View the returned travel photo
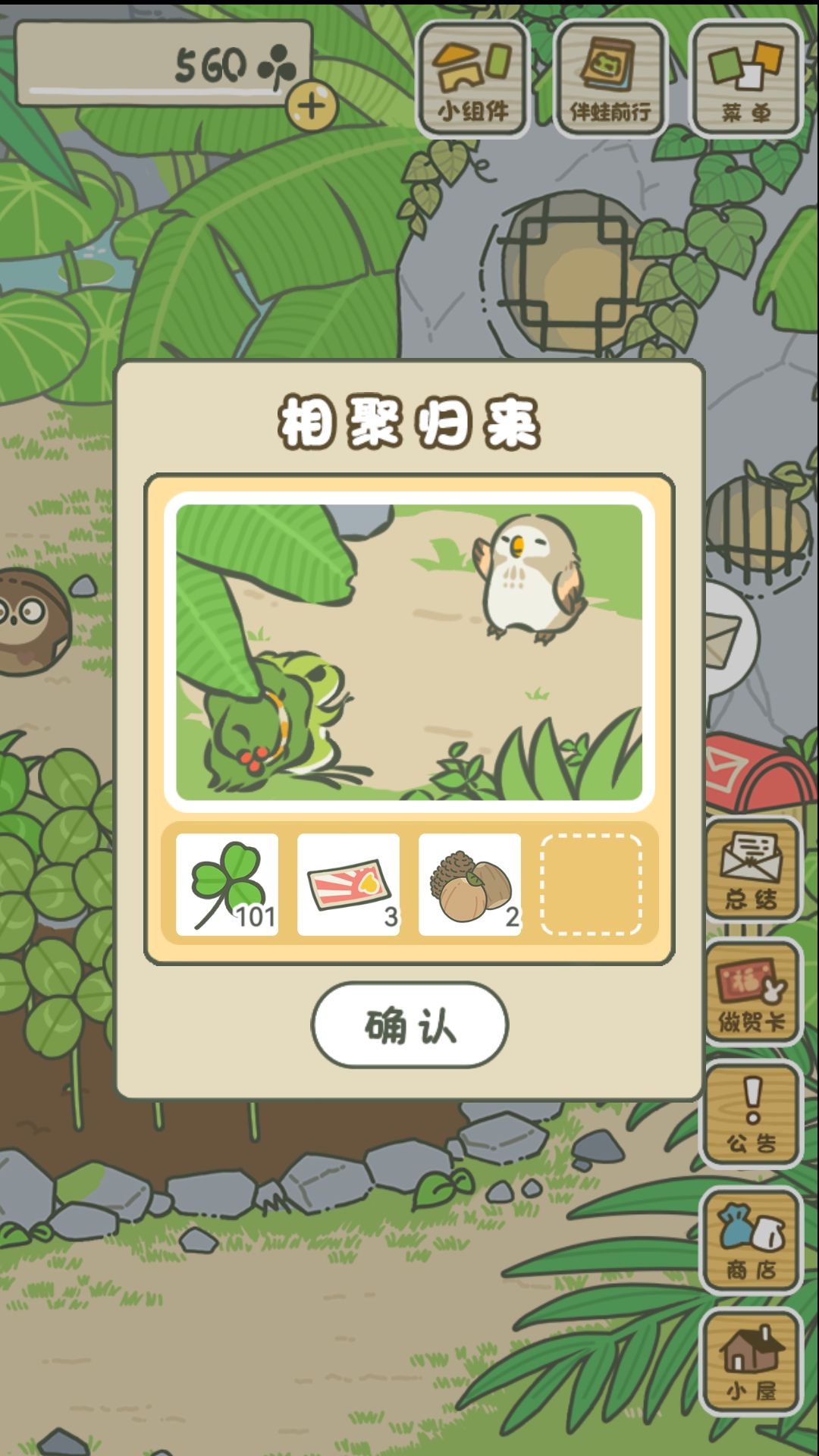This screenshot has height=1456, width=819. [409, 652]
